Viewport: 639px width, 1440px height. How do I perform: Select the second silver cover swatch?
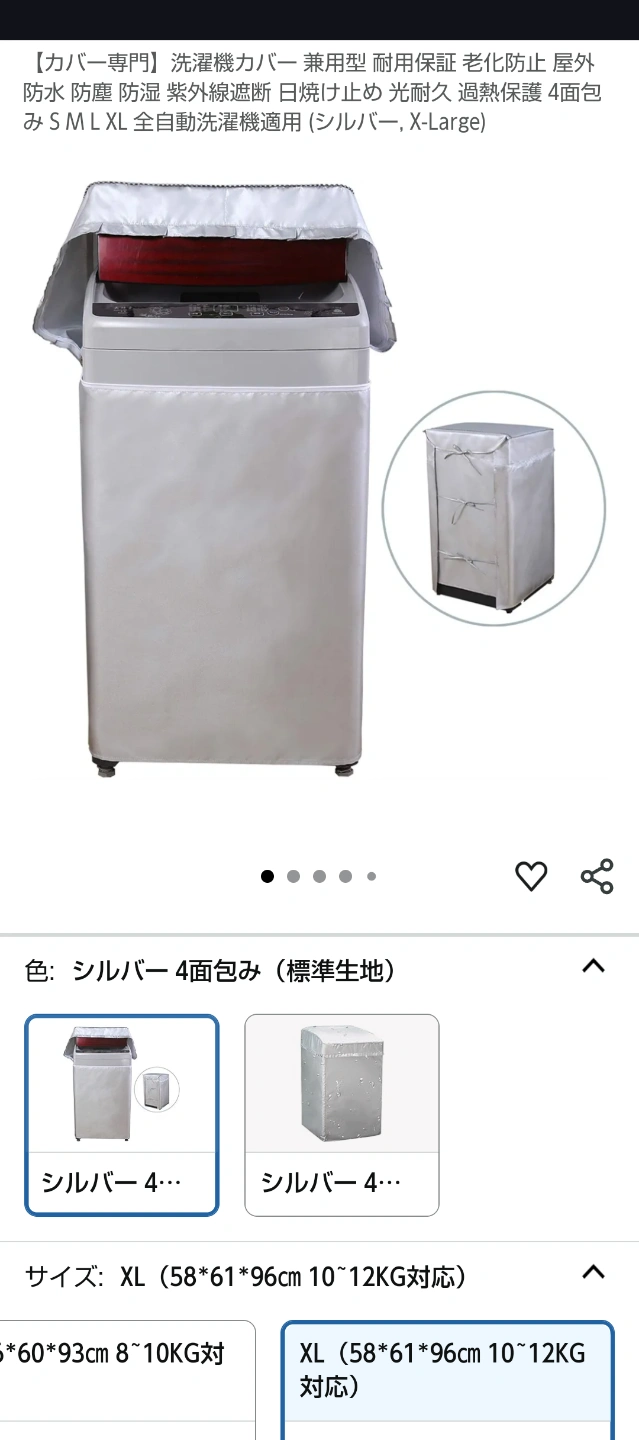pos(341,1114)
